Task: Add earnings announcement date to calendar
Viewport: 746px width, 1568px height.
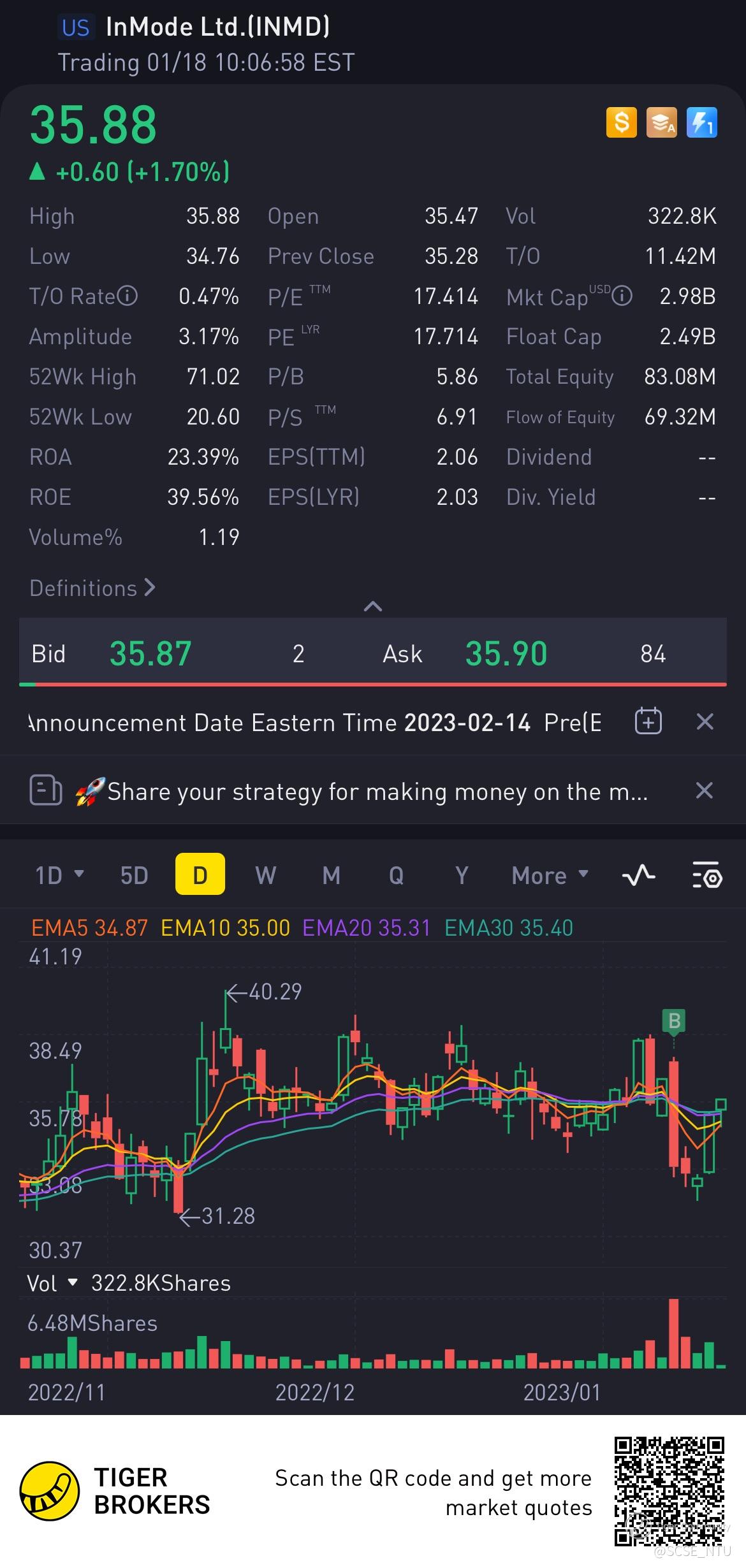Action: (x=648, y=722)
